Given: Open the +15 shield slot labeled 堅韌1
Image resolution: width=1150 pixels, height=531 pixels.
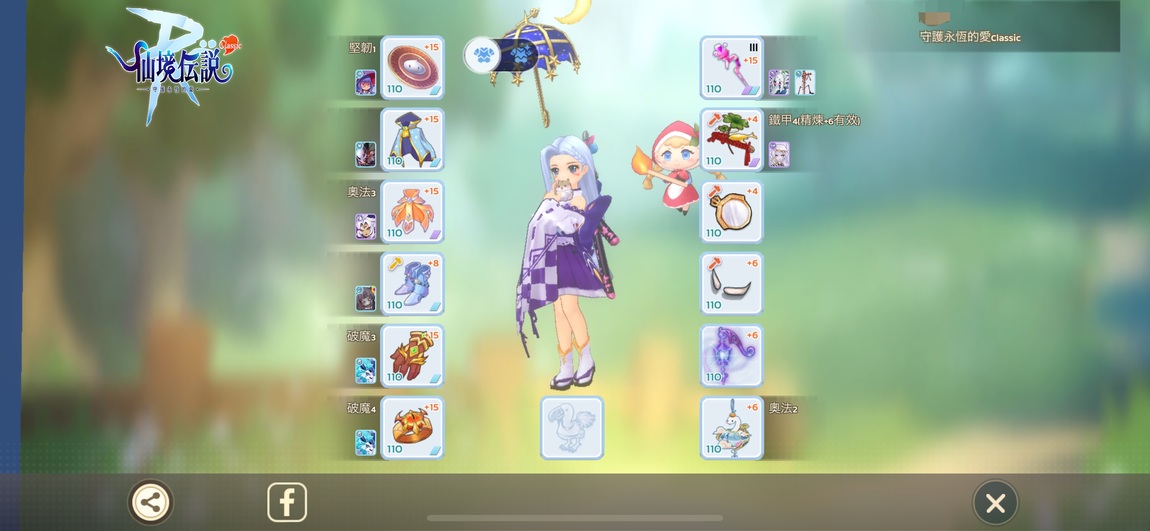Looking at the screenshot, I should 412,68.
